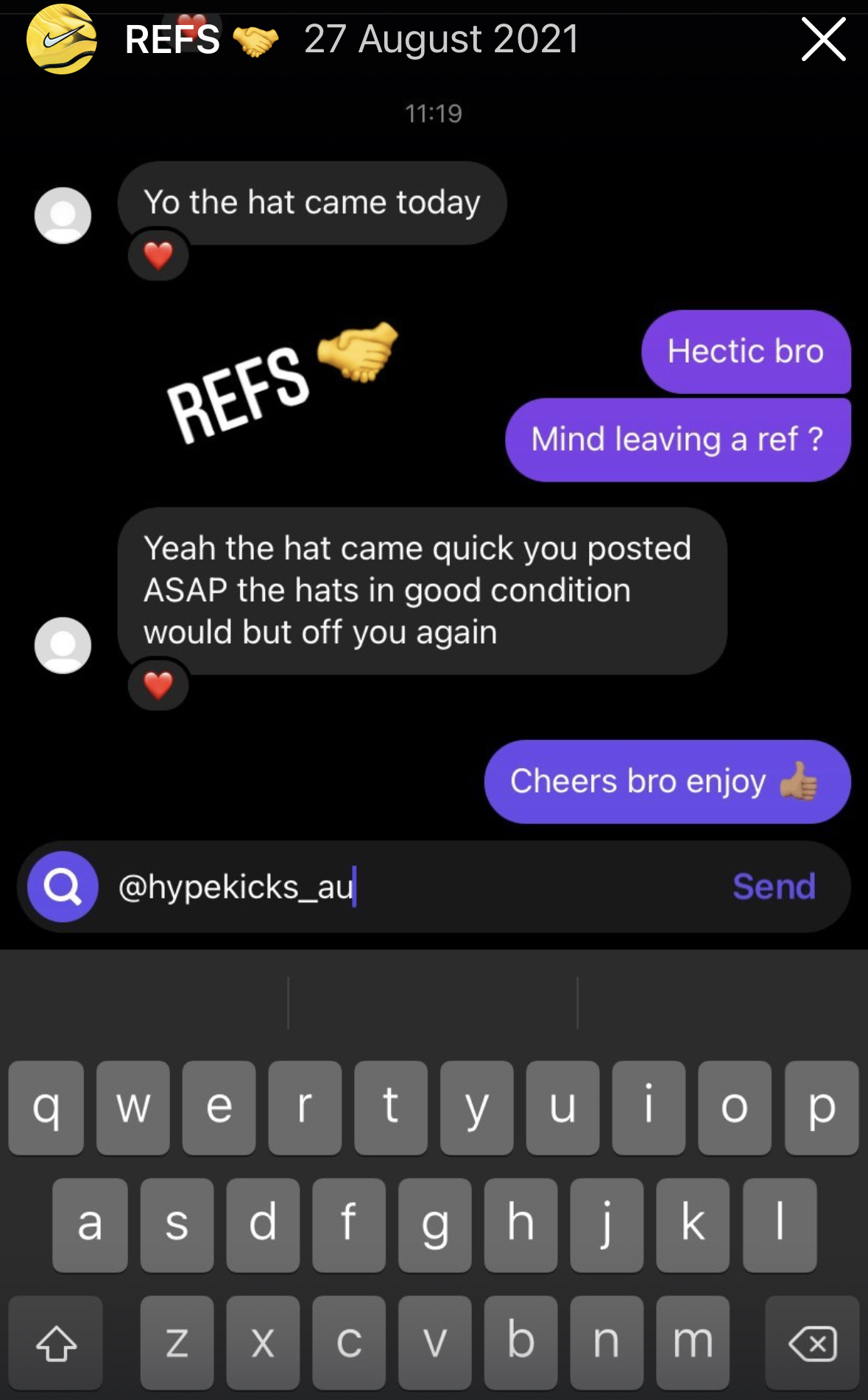Tap the shift arrow key on the keyboard

click(54, 1342)
